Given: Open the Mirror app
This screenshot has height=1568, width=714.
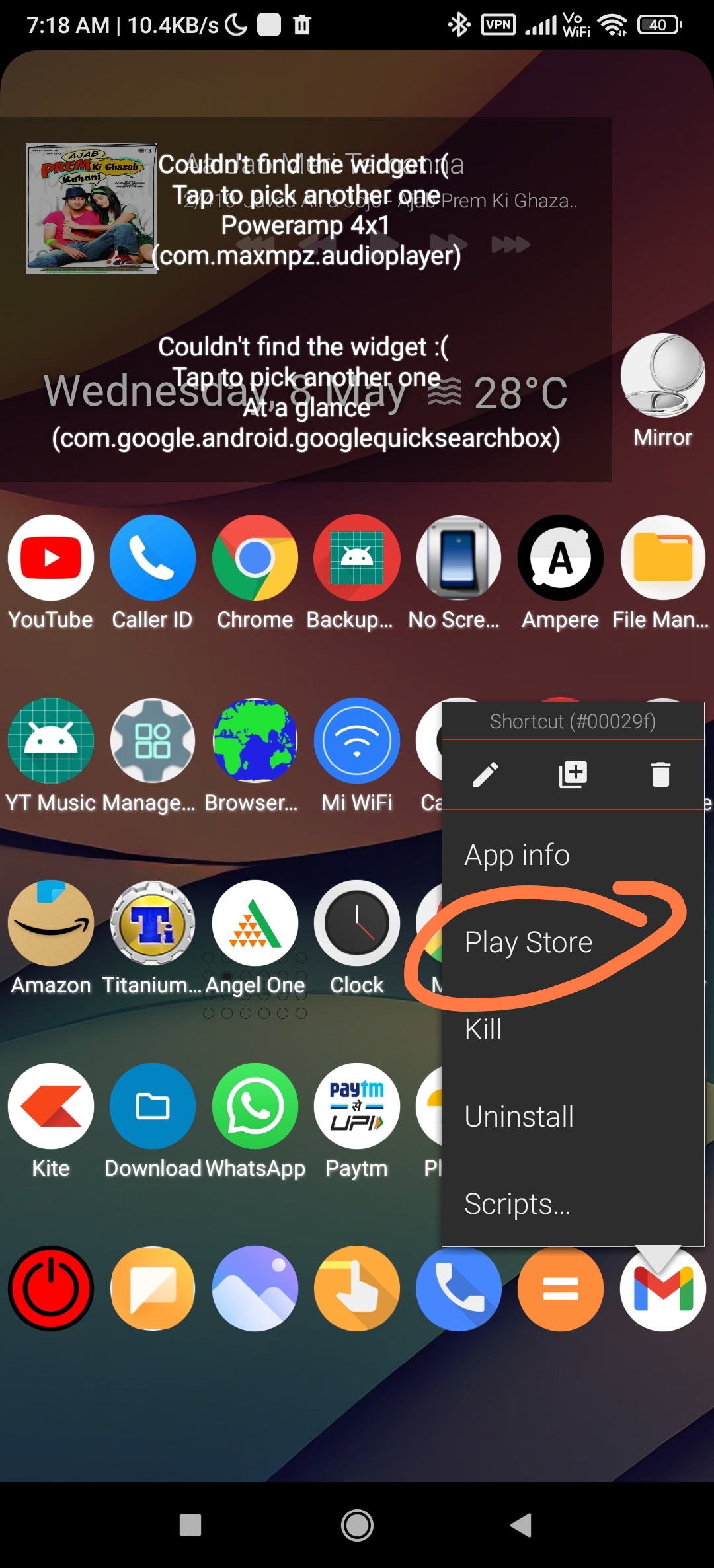Looking at the screenshot, I should pyautogui.click(x=662, y=377).
